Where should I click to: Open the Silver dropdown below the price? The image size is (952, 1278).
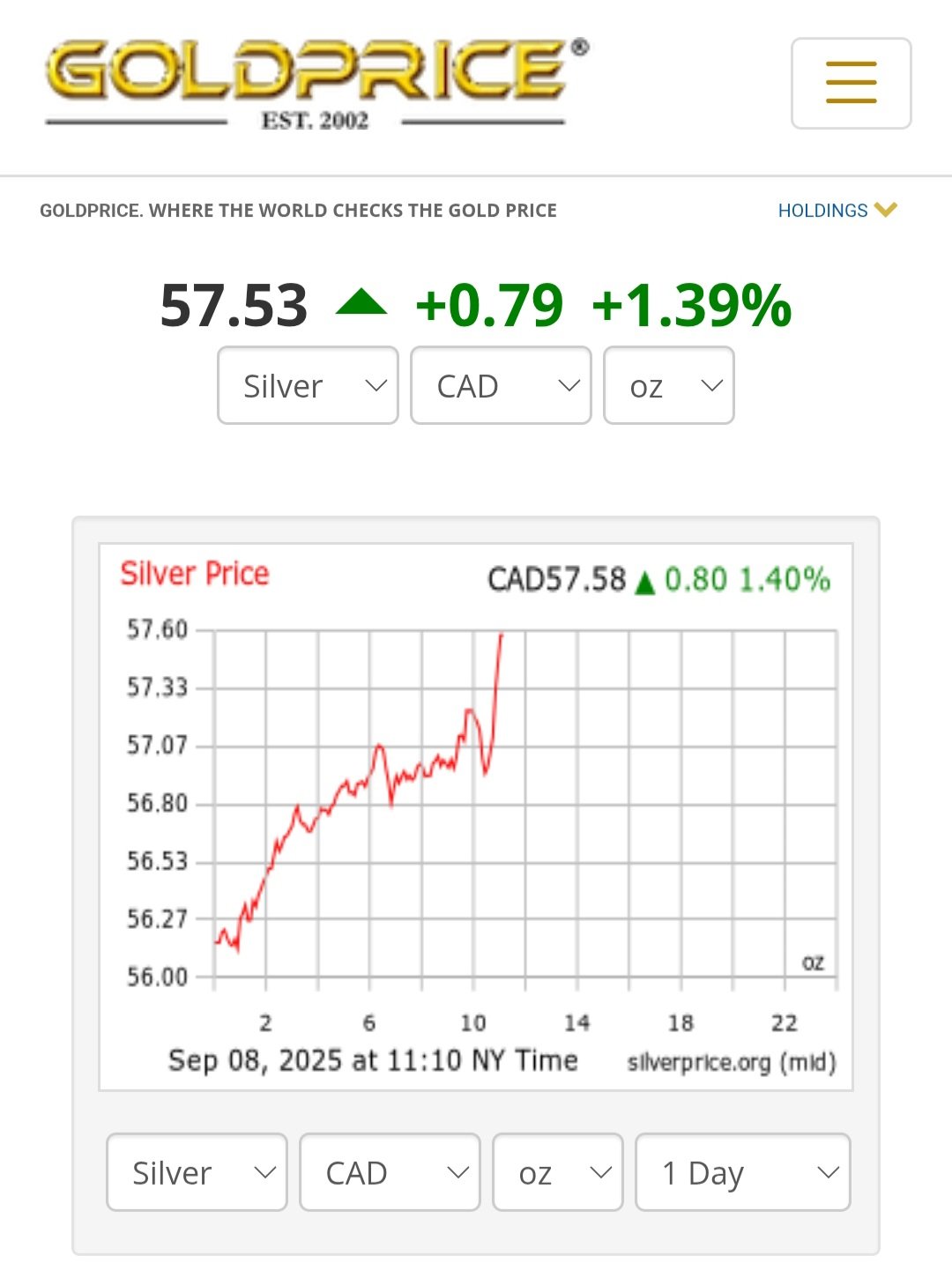[x=308, y=385]
